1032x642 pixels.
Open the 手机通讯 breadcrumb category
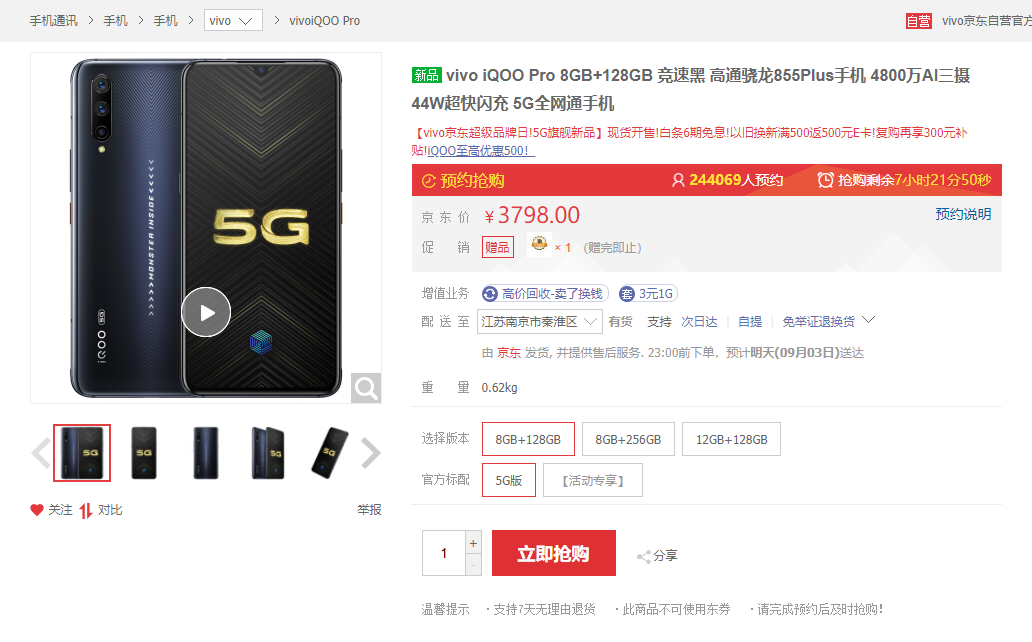point(54,20)
